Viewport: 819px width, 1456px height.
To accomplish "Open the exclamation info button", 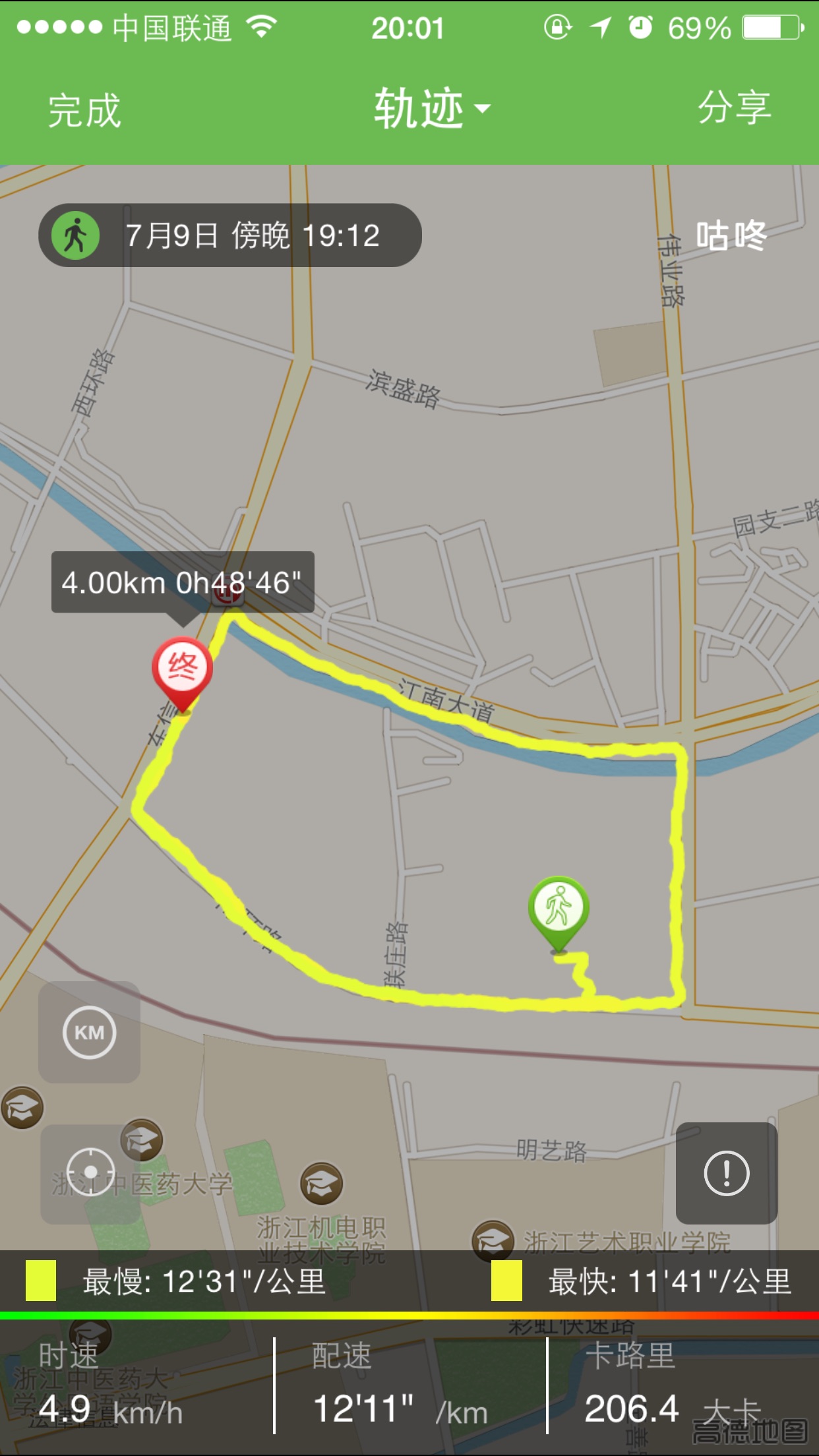I will tap(726, 1174).
